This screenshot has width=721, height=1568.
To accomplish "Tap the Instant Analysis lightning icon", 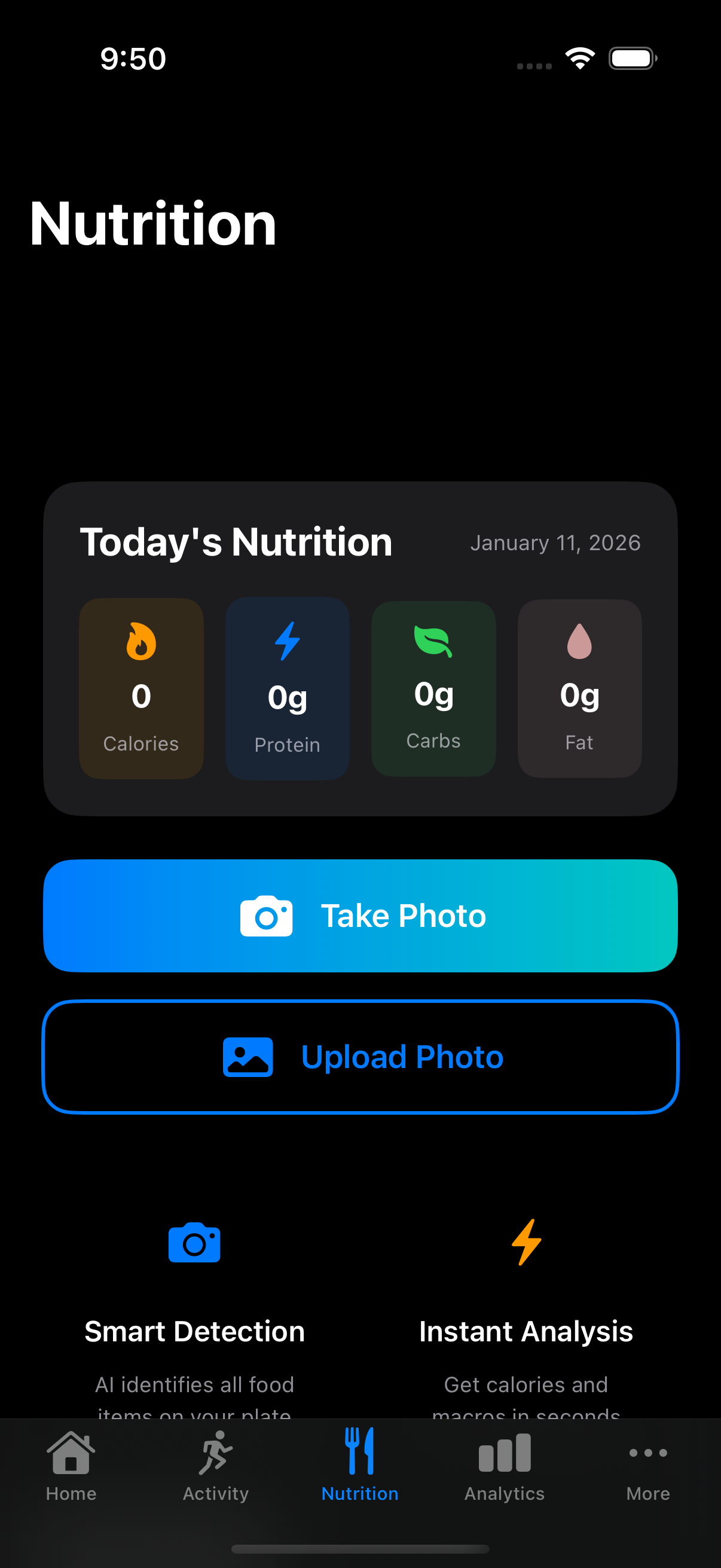I will (x=526, y=1242).
